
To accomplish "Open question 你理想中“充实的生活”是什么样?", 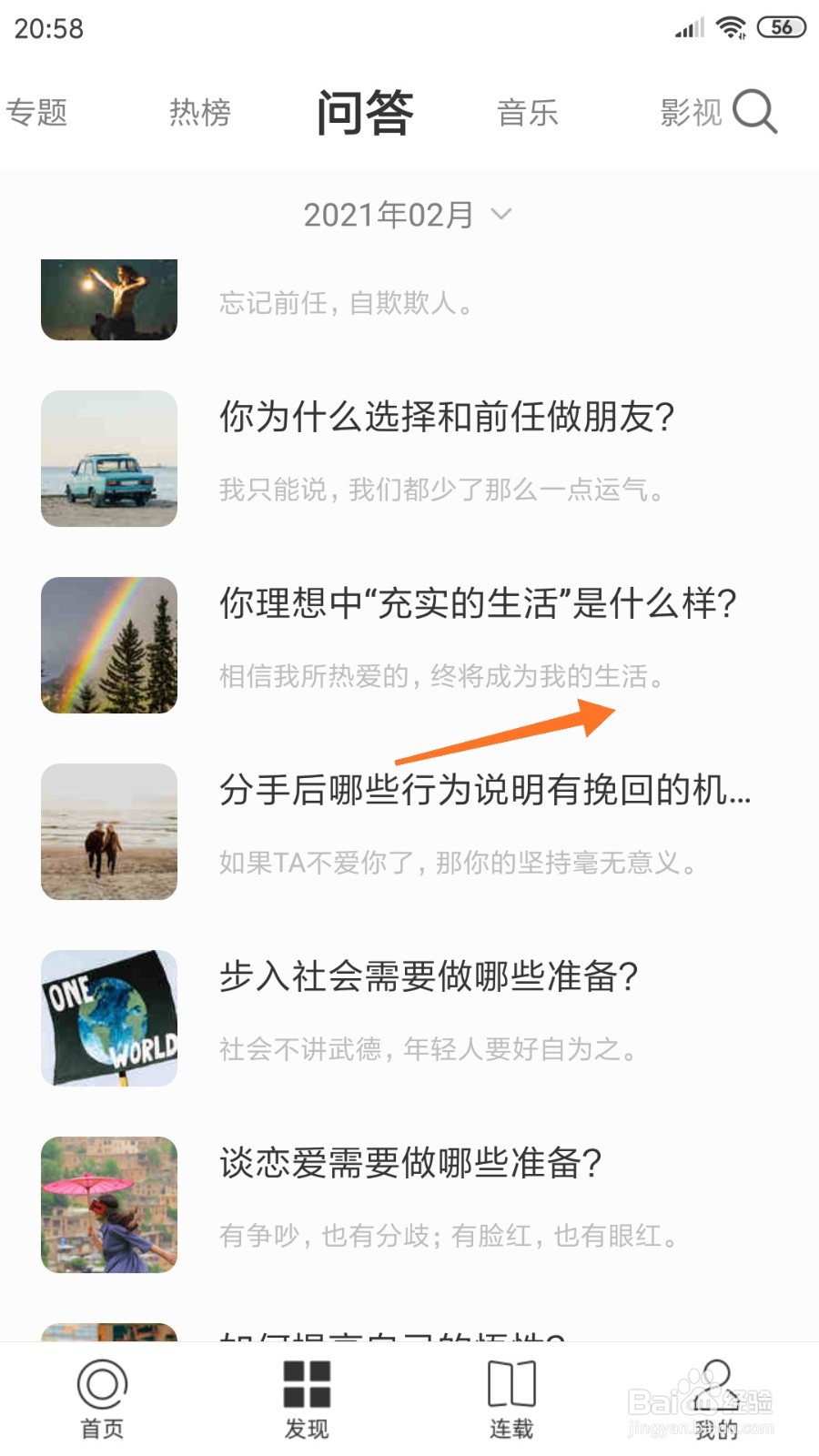I will click(478, 603).
